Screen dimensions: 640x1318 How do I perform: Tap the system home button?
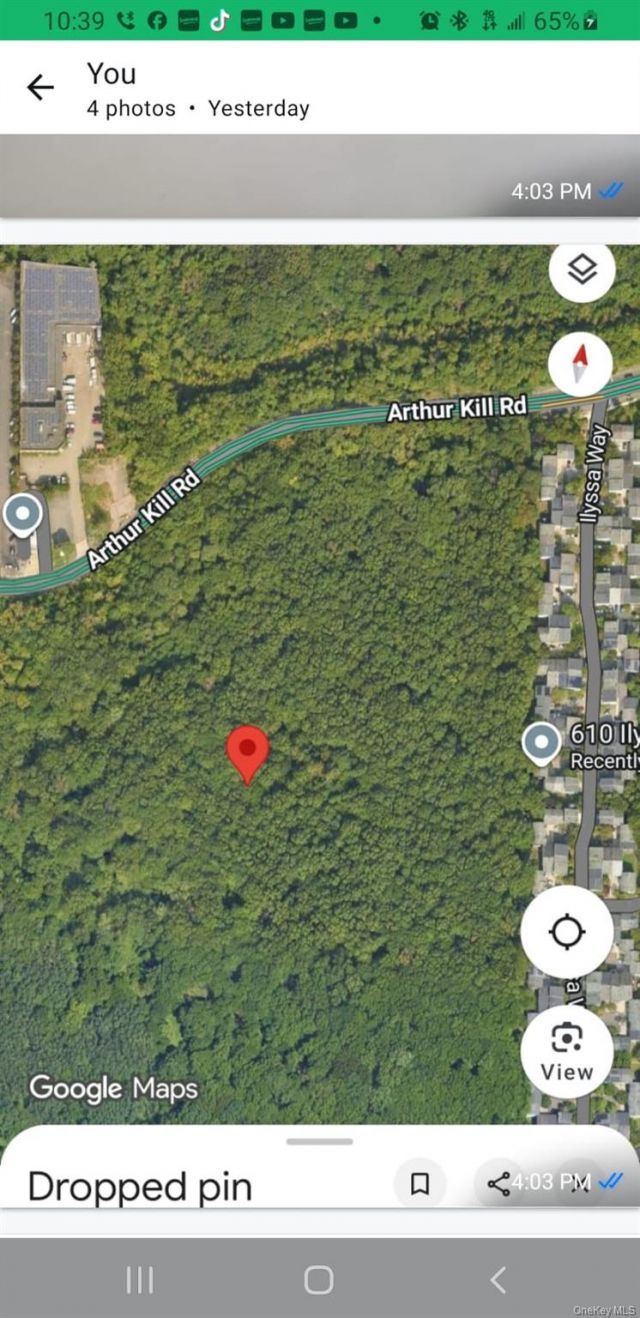click(x=318, y=1279)
